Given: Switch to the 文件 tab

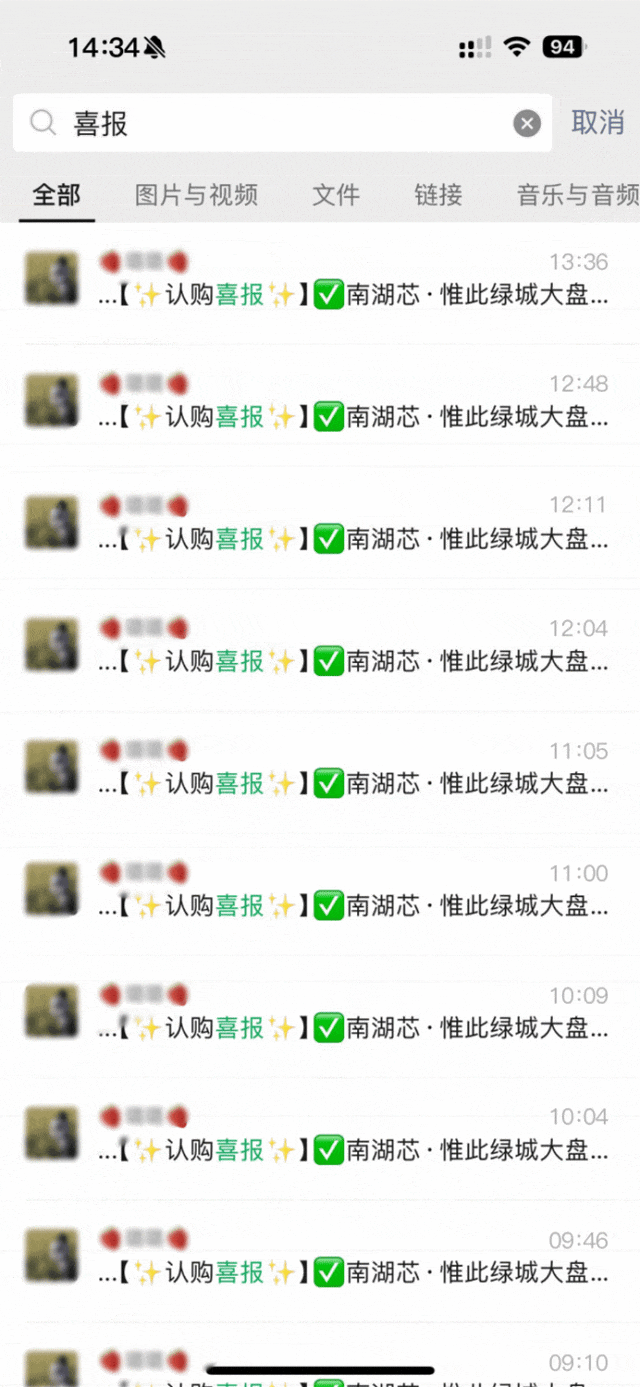Looking at the screenshot, I should (x=335, y=195).
